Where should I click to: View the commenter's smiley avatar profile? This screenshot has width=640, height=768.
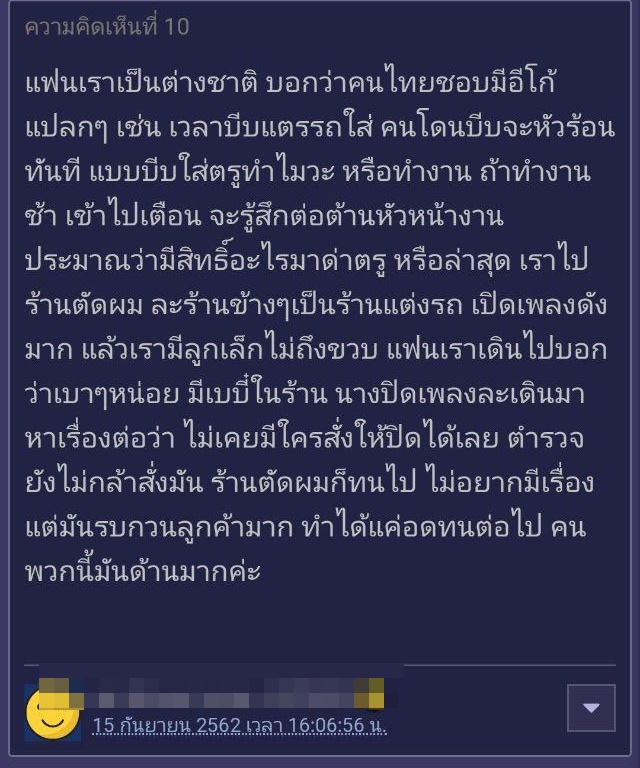53,711
